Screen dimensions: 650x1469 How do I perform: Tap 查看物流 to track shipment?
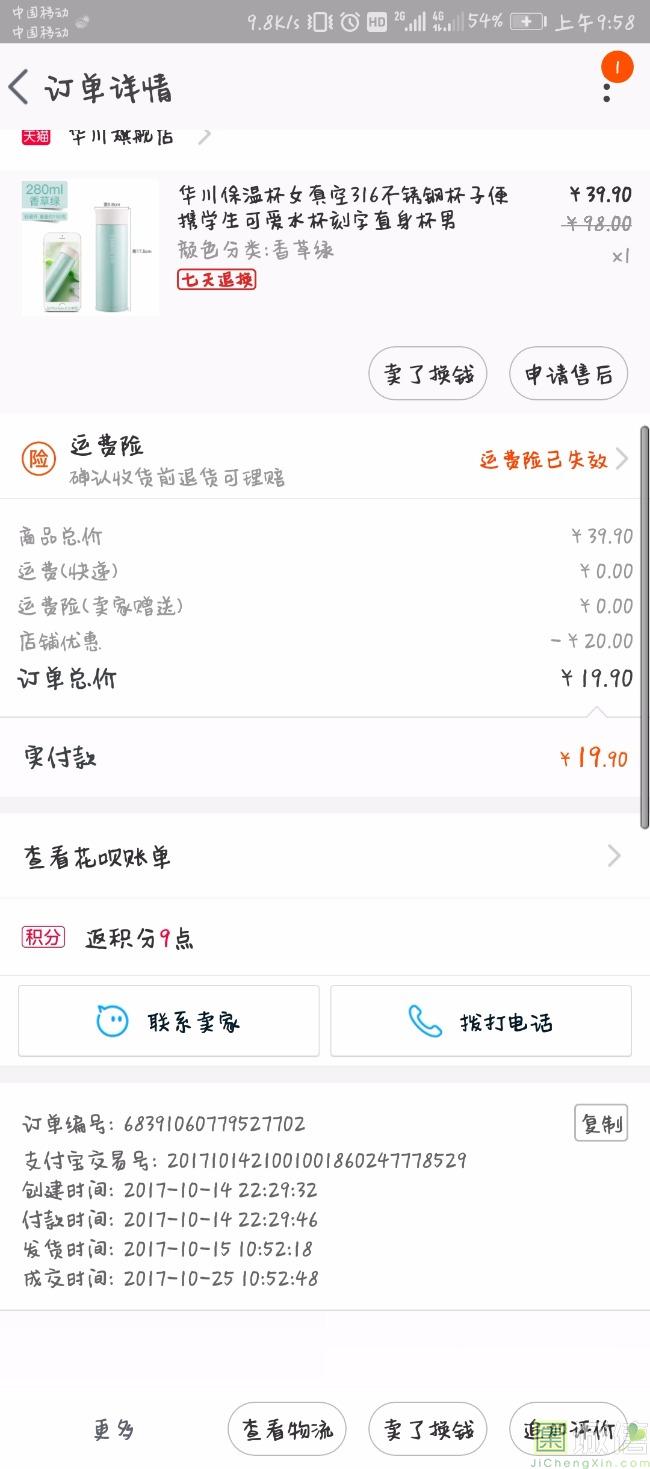[287, 1430]
